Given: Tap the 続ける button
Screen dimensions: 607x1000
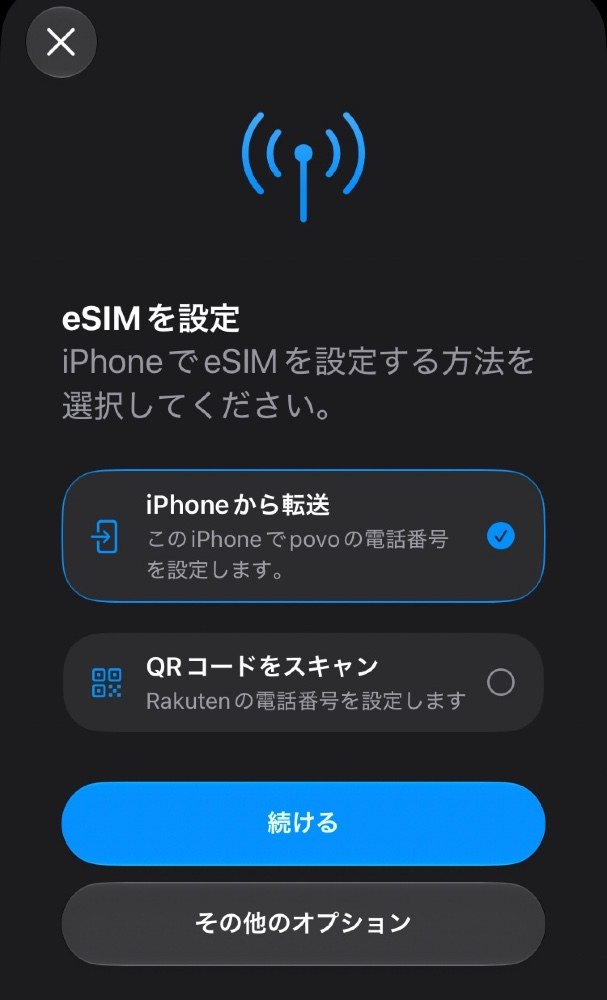Looking at the screenshot, I should coord(304,823).
